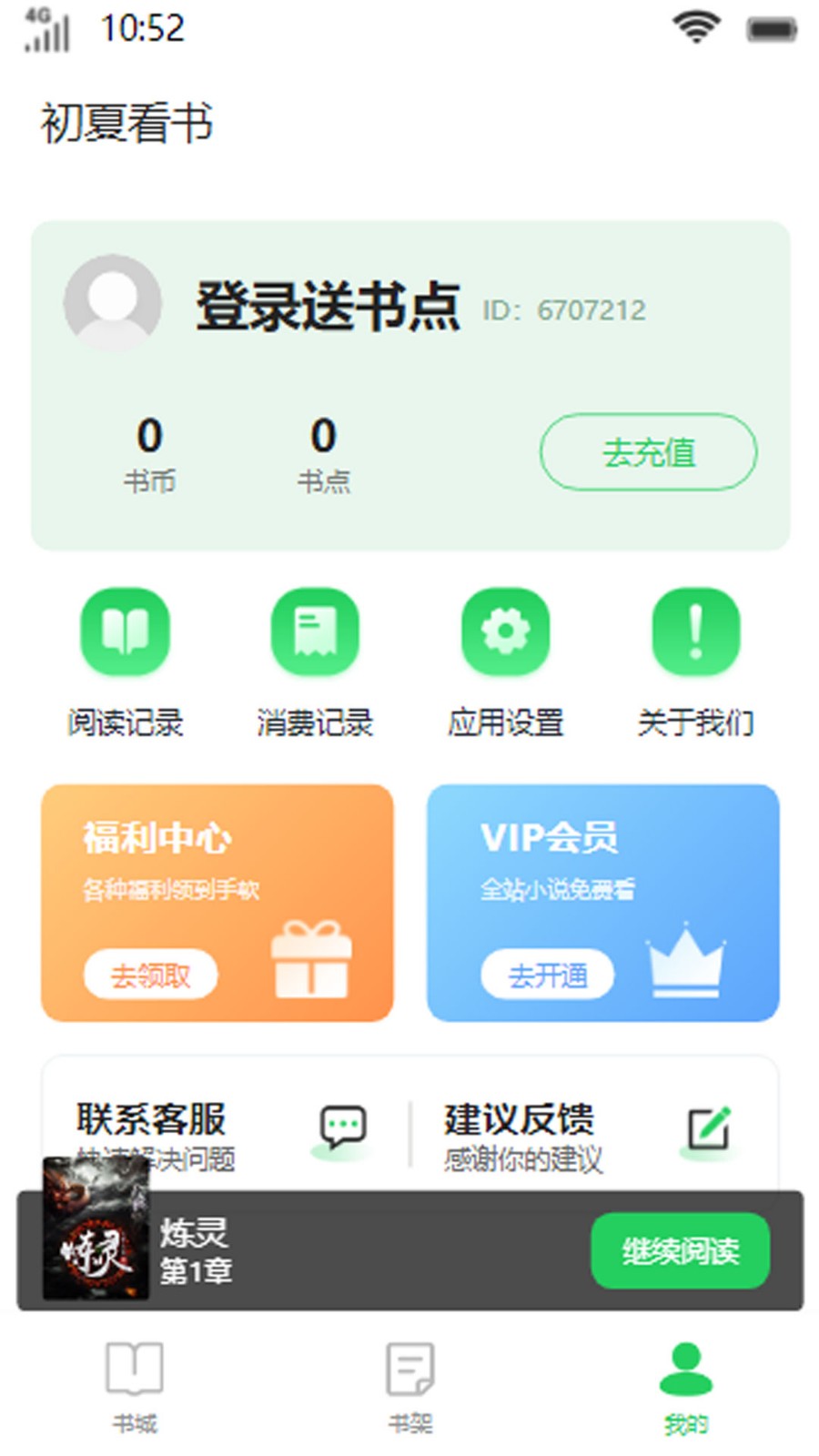
Task: Select the 应用设置 gear icon
Action: (506, 632)
